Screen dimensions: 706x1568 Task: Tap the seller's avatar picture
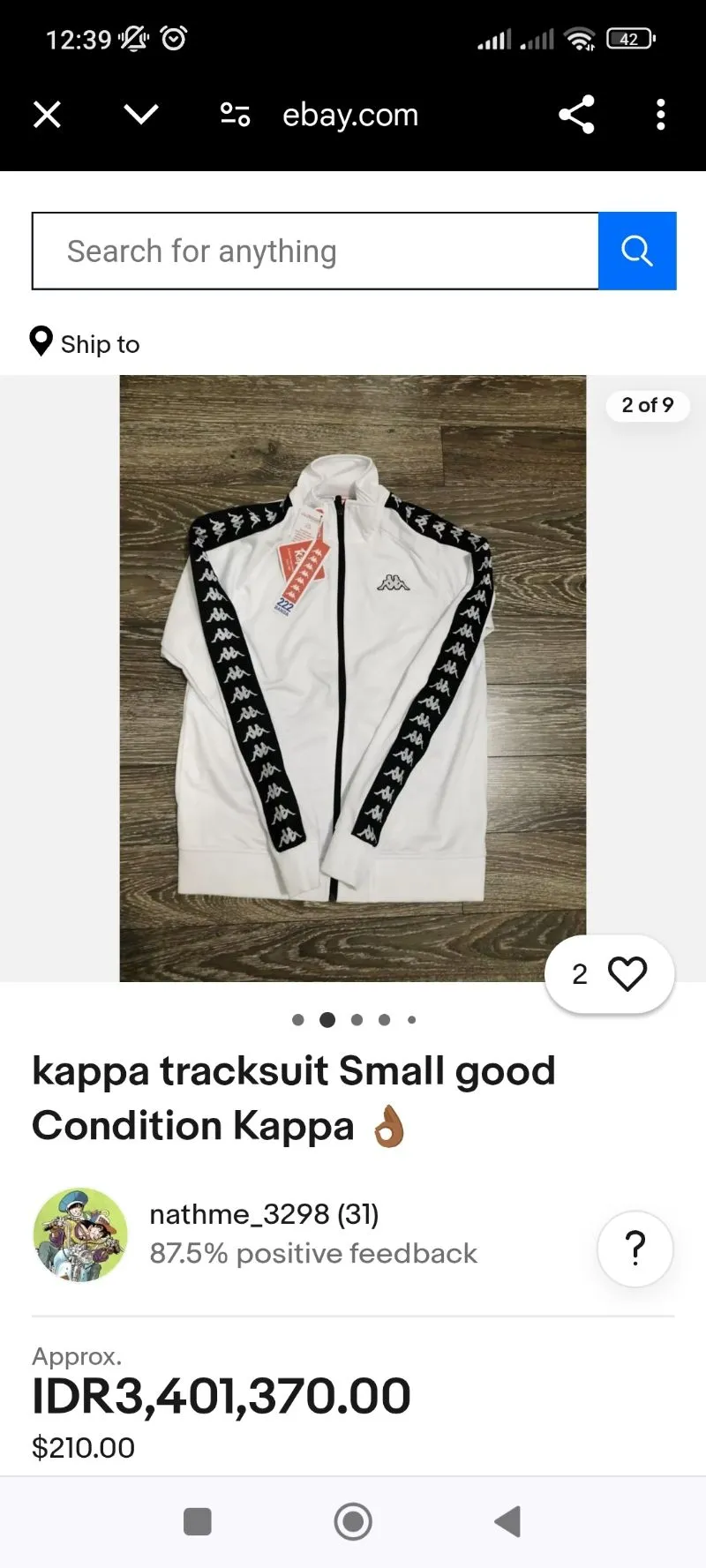(79, 1234)
